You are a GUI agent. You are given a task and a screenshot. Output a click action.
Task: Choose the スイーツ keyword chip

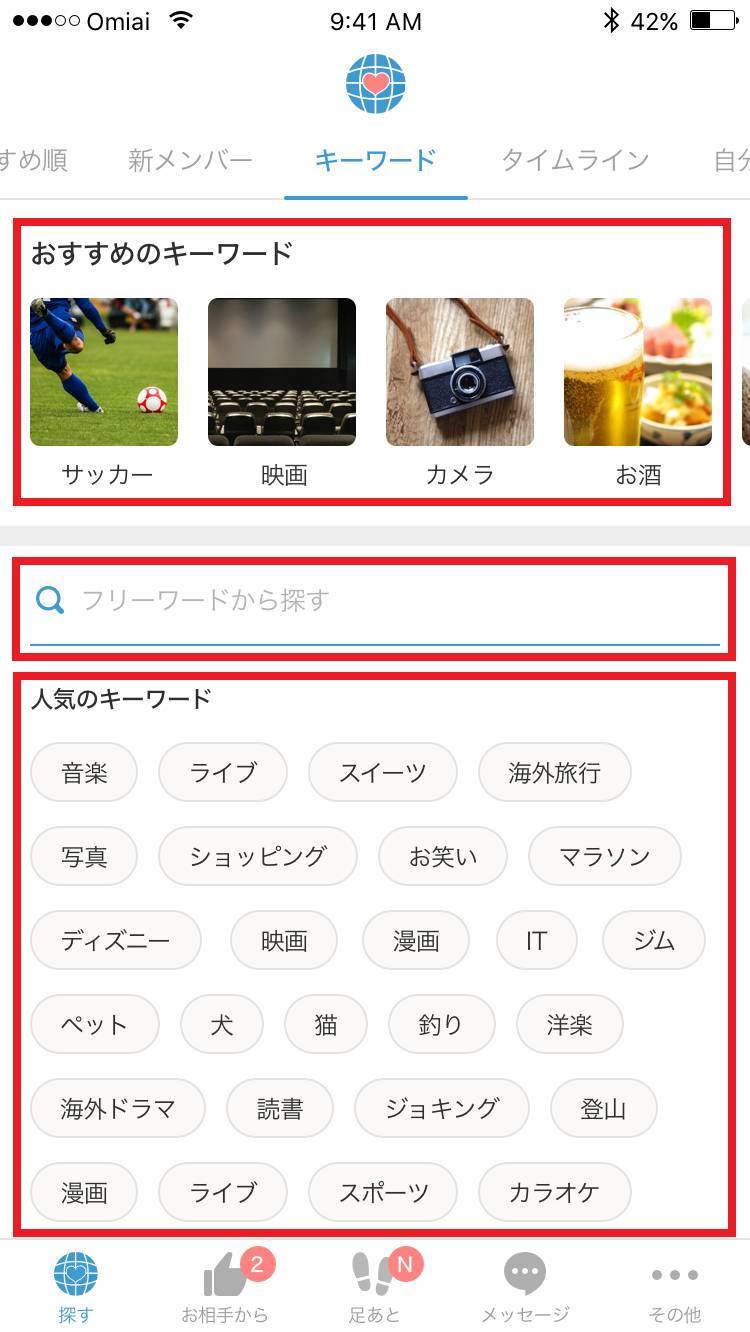coord(382,772)
